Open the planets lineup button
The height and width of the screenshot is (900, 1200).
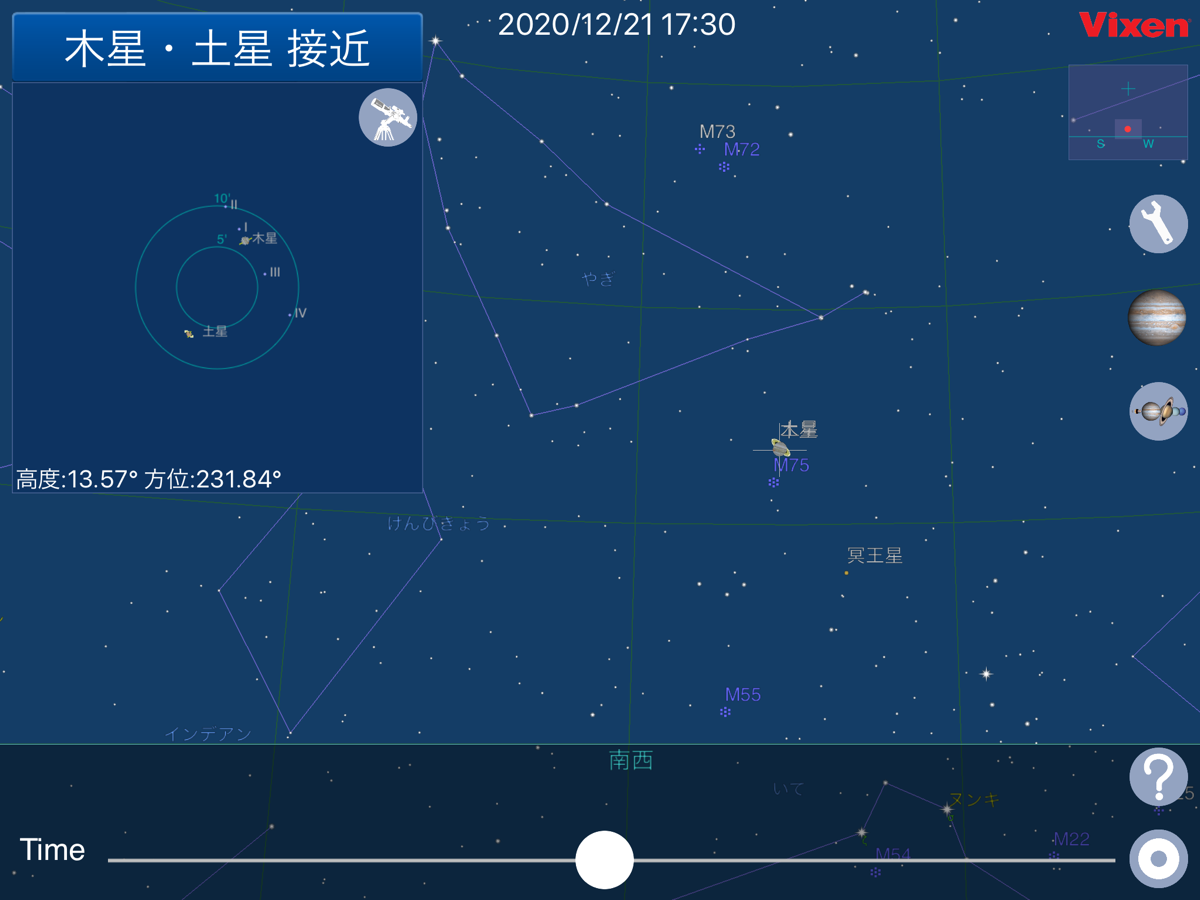(1158, 411)
